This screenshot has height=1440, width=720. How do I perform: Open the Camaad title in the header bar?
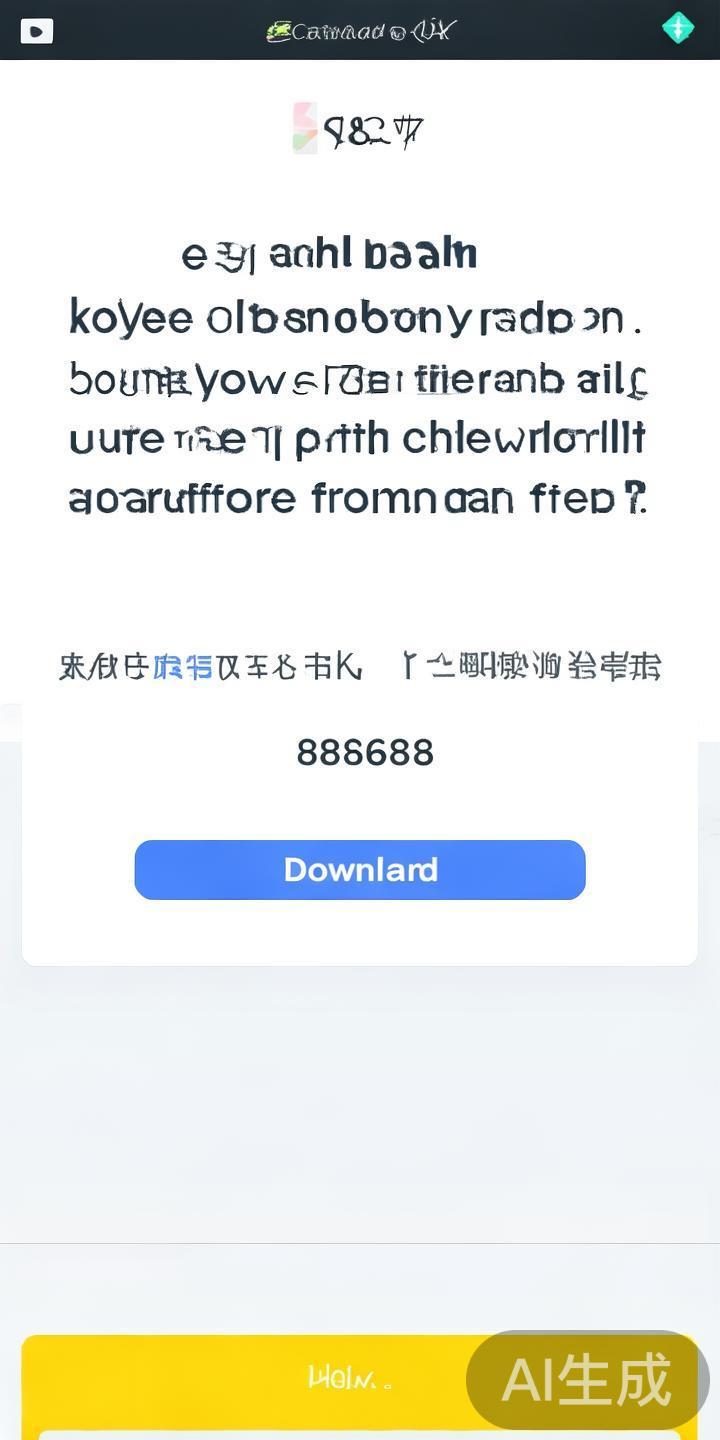pyautogui.click(x=360, y=30)
